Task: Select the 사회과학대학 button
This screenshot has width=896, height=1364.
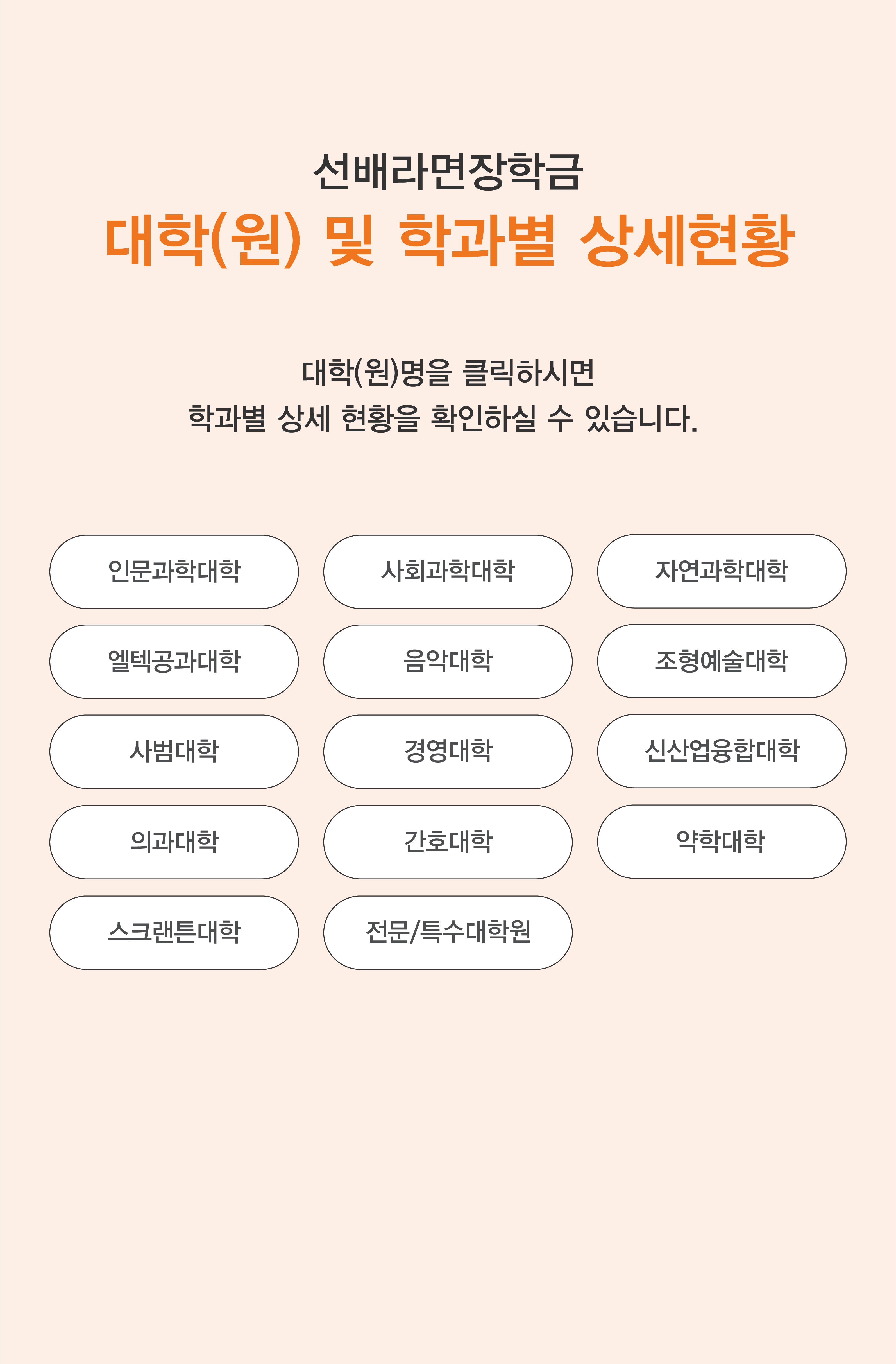Action: tap(447, 571)
